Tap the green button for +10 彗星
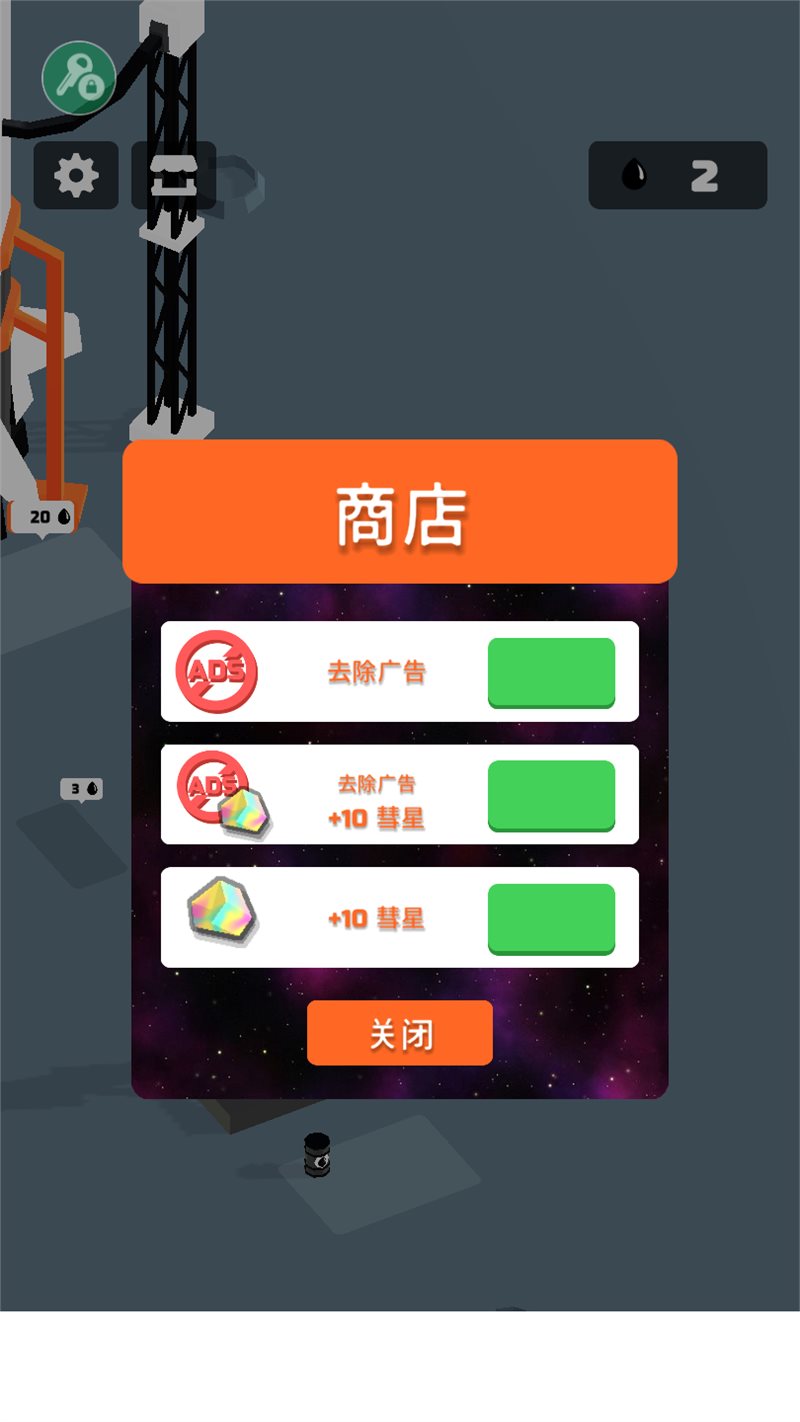Image resolution: width=800 pixels, height=1422 pixels. pos(551,918)
